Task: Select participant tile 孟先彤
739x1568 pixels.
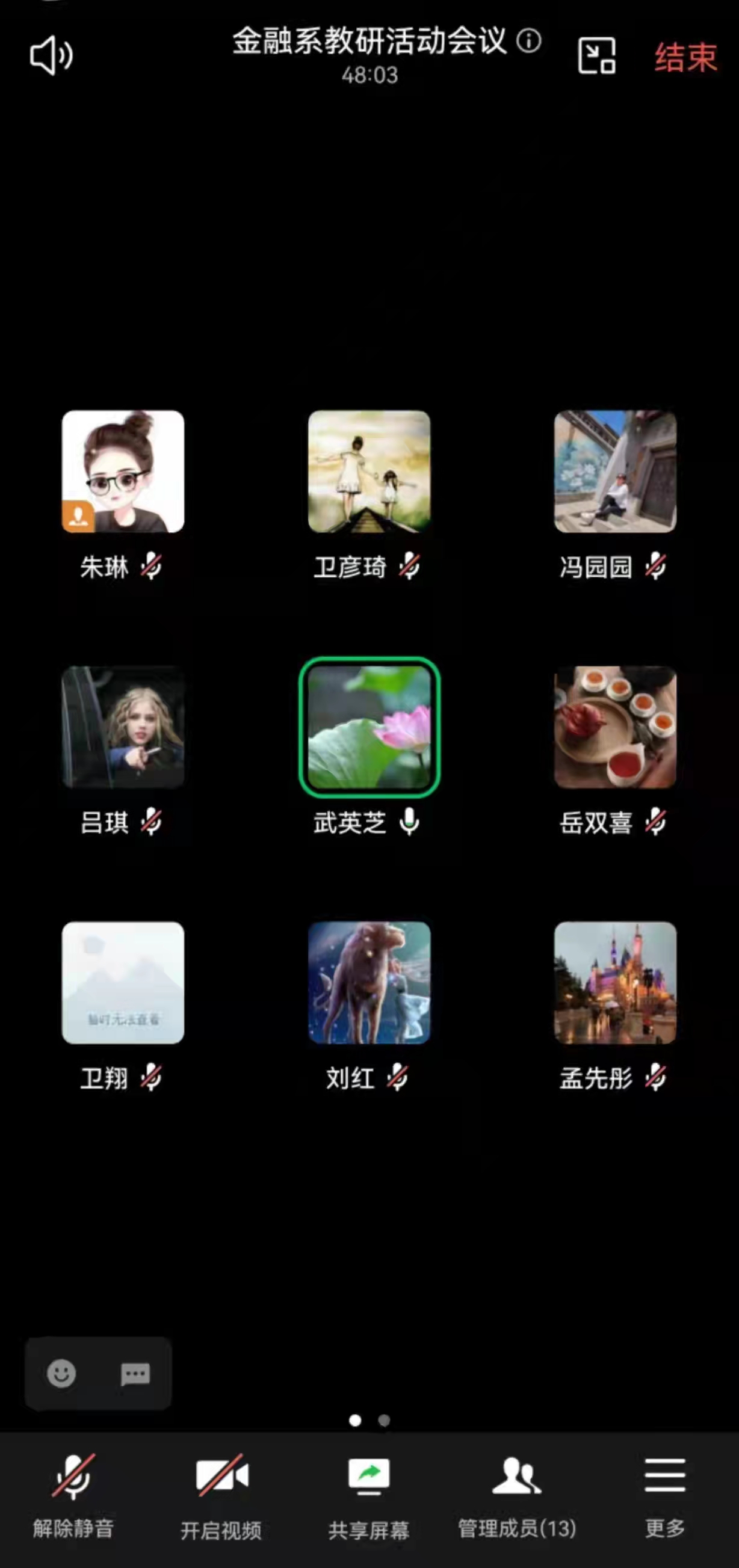Action: (614, 983)
